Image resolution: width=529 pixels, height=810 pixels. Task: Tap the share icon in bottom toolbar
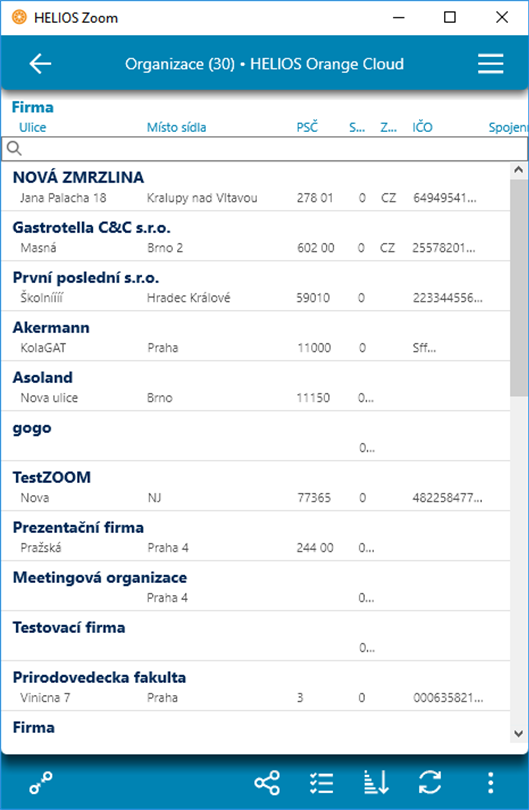[267, 783]
